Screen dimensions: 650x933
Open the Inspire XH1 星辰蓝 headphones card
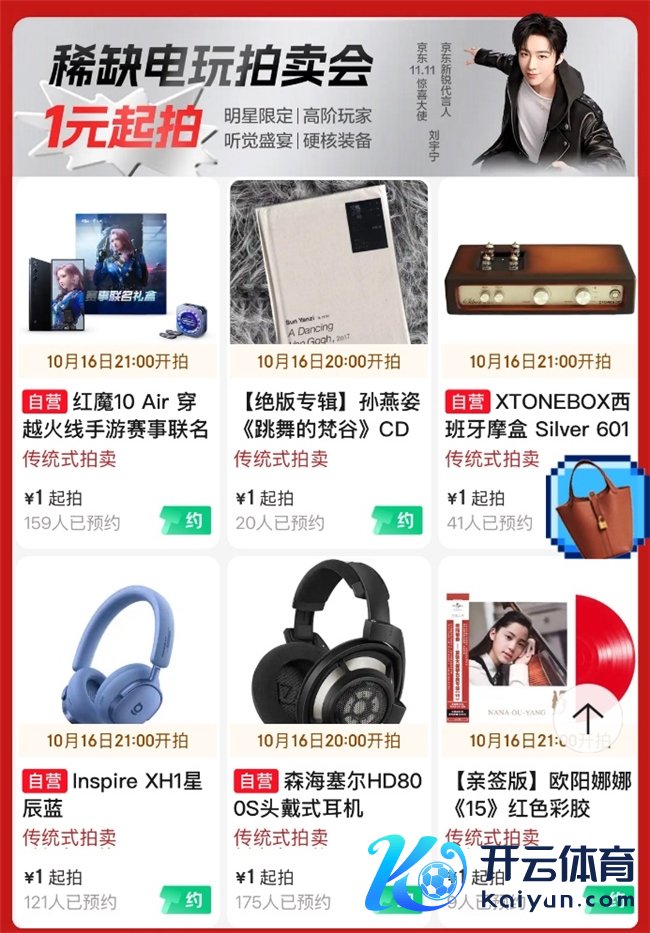(x=117, y=655)
